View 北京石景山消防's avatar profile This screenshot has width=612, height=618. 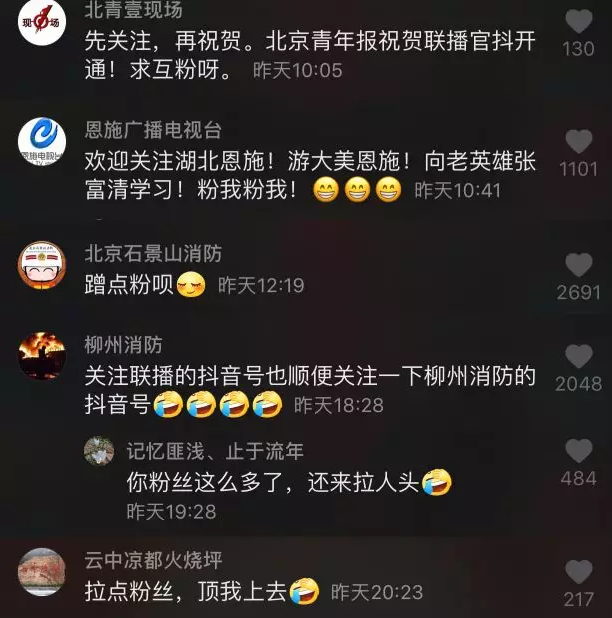click(42, 264)
